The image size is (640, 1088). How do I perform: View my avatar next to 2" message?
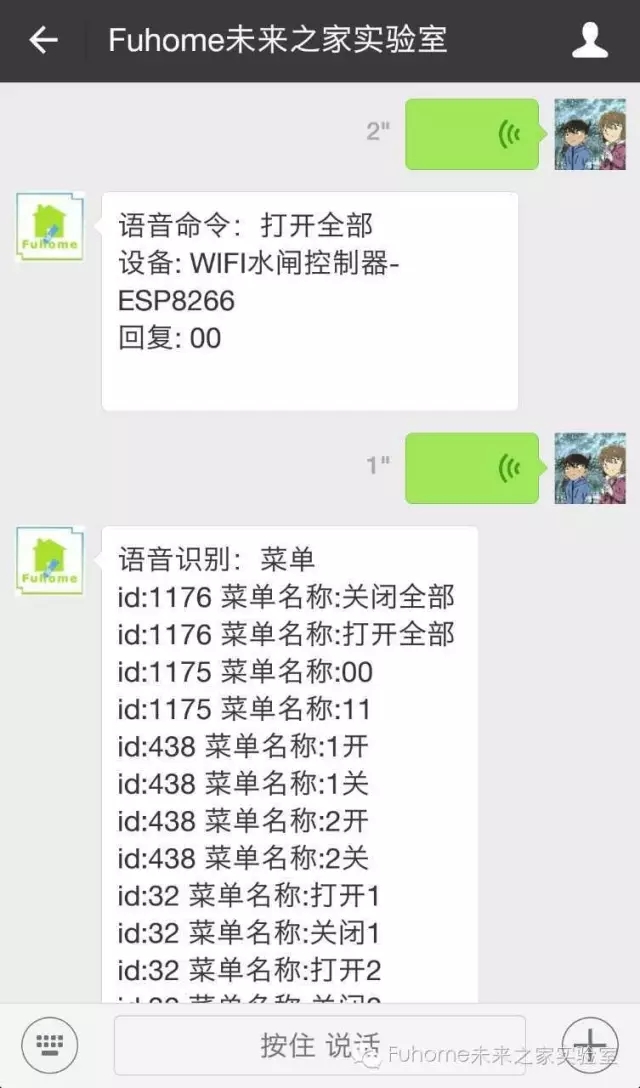[x=590, y=134]
